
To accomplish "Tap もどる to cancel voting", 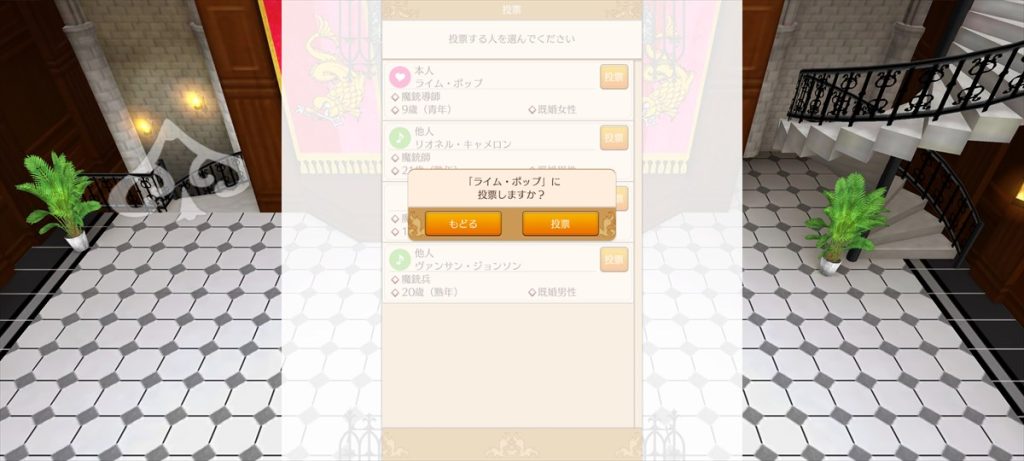I will pyautogui.click(x=463, y=224).
